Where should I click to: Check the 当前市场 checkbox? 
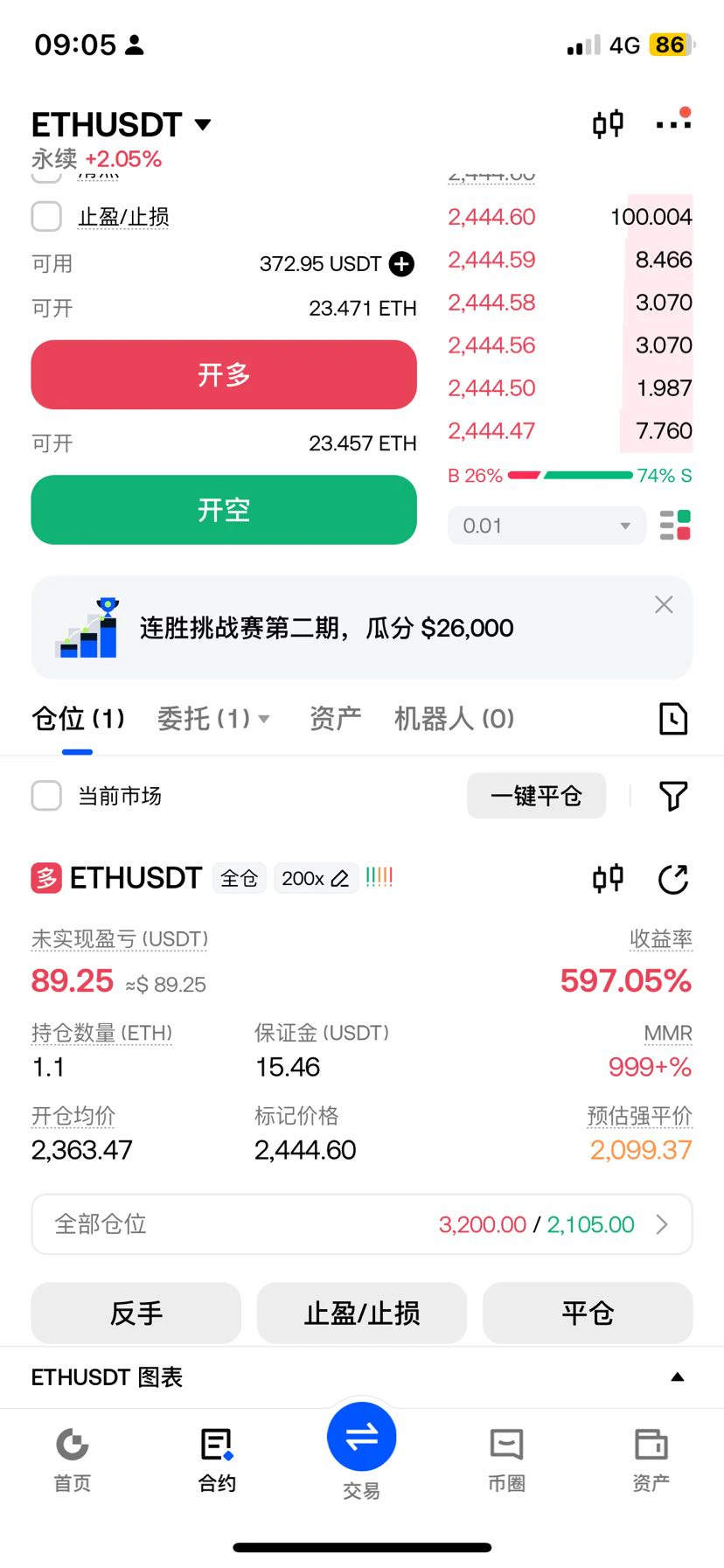click(46, 796)
